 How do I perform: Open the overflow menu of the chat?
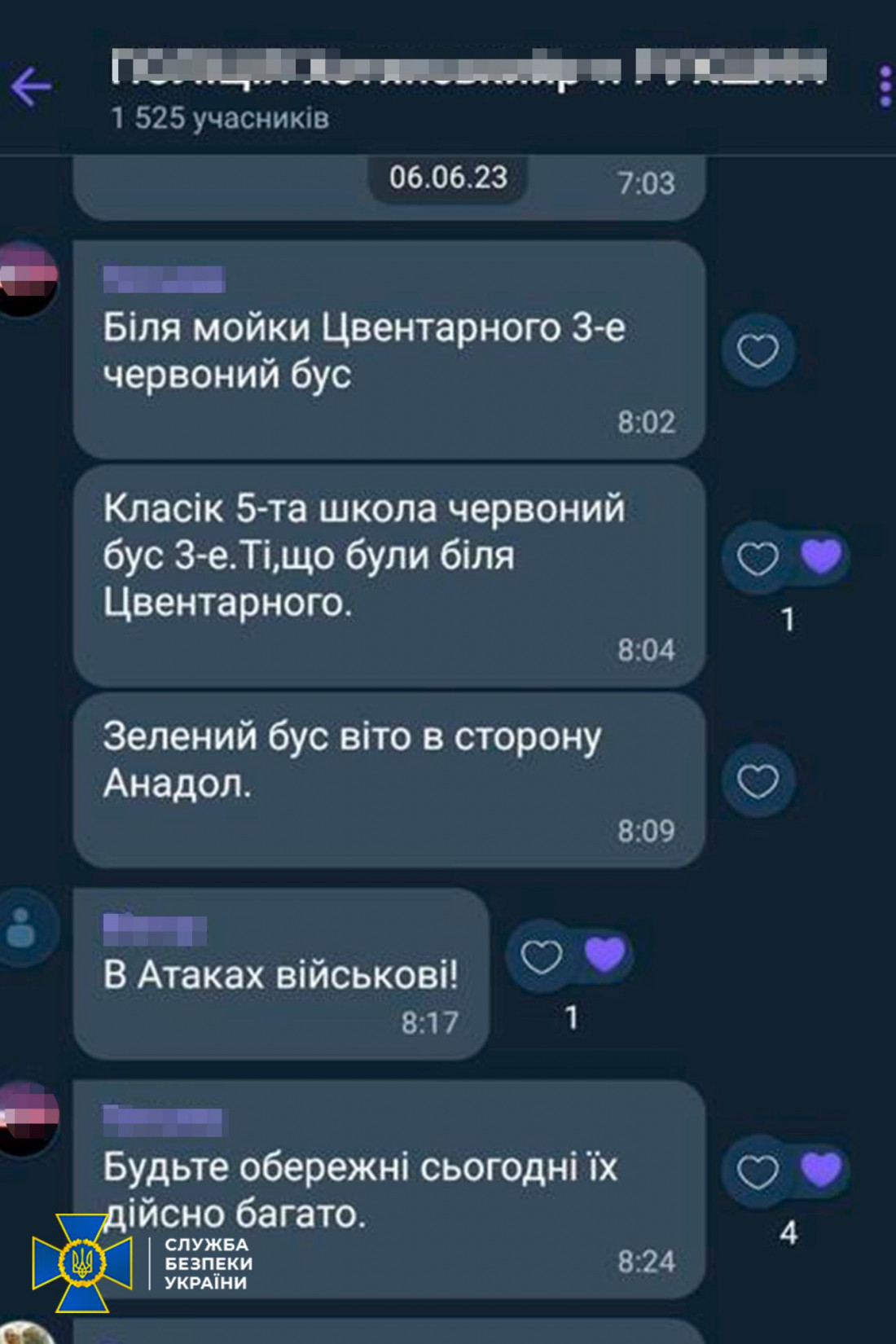[885, 86]
